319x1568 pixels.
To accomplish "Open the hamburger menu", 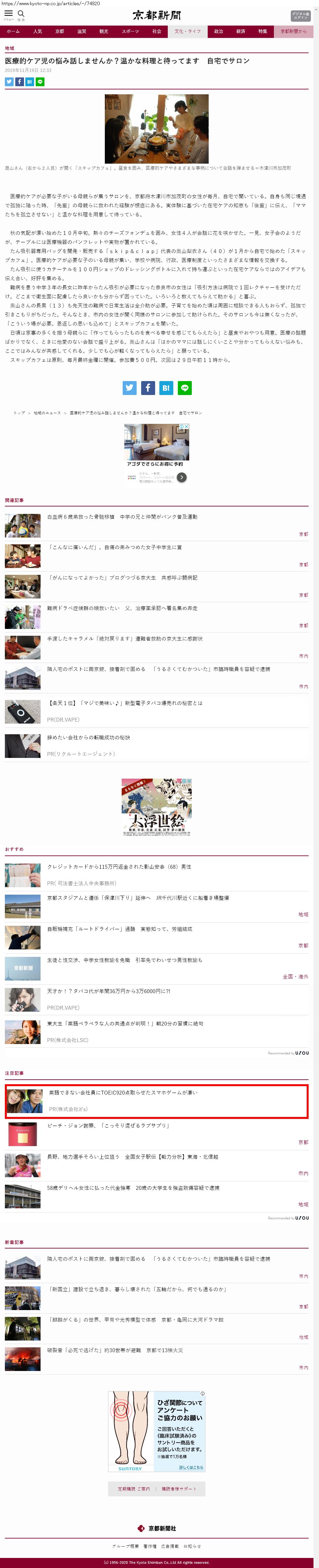I will click(8, 14).
